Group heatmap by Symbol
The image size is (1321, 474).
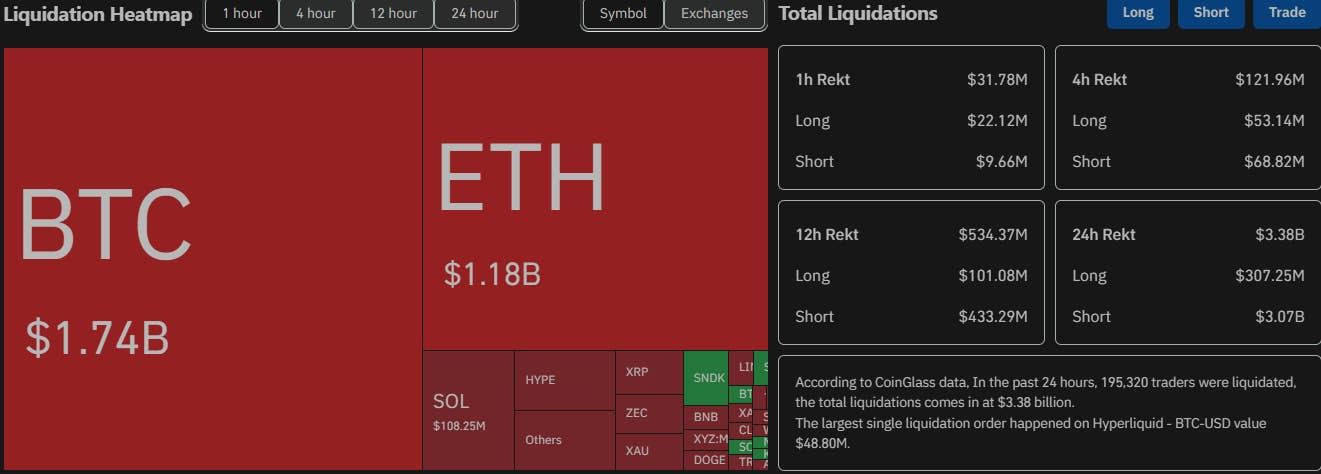623,14
